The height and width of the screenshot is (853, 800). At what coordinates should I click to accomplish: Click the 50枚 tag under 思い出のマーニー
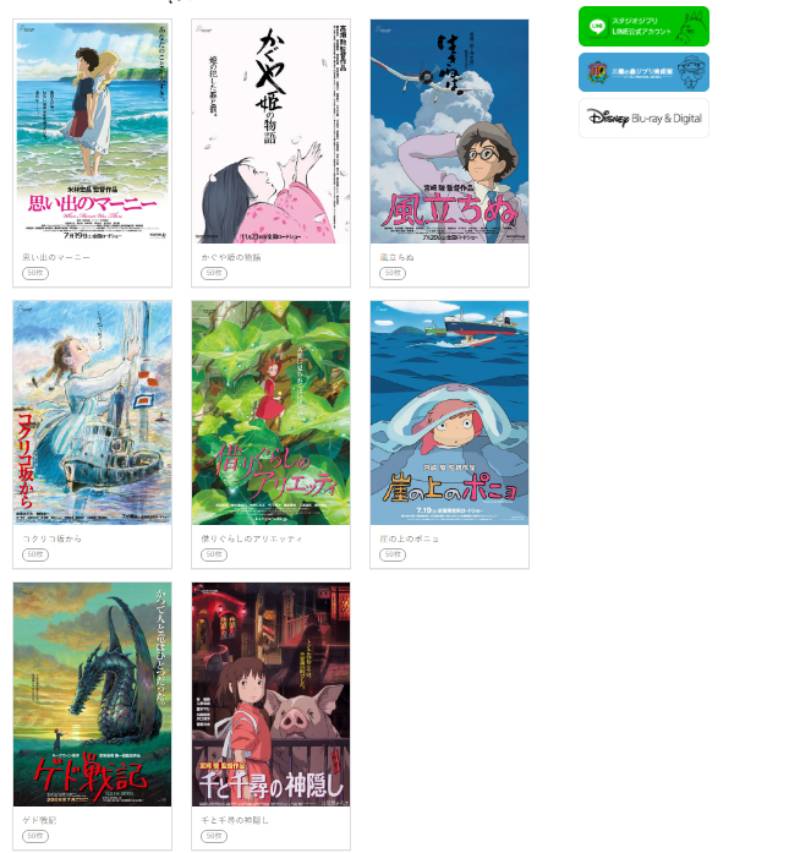click(37, 274)
